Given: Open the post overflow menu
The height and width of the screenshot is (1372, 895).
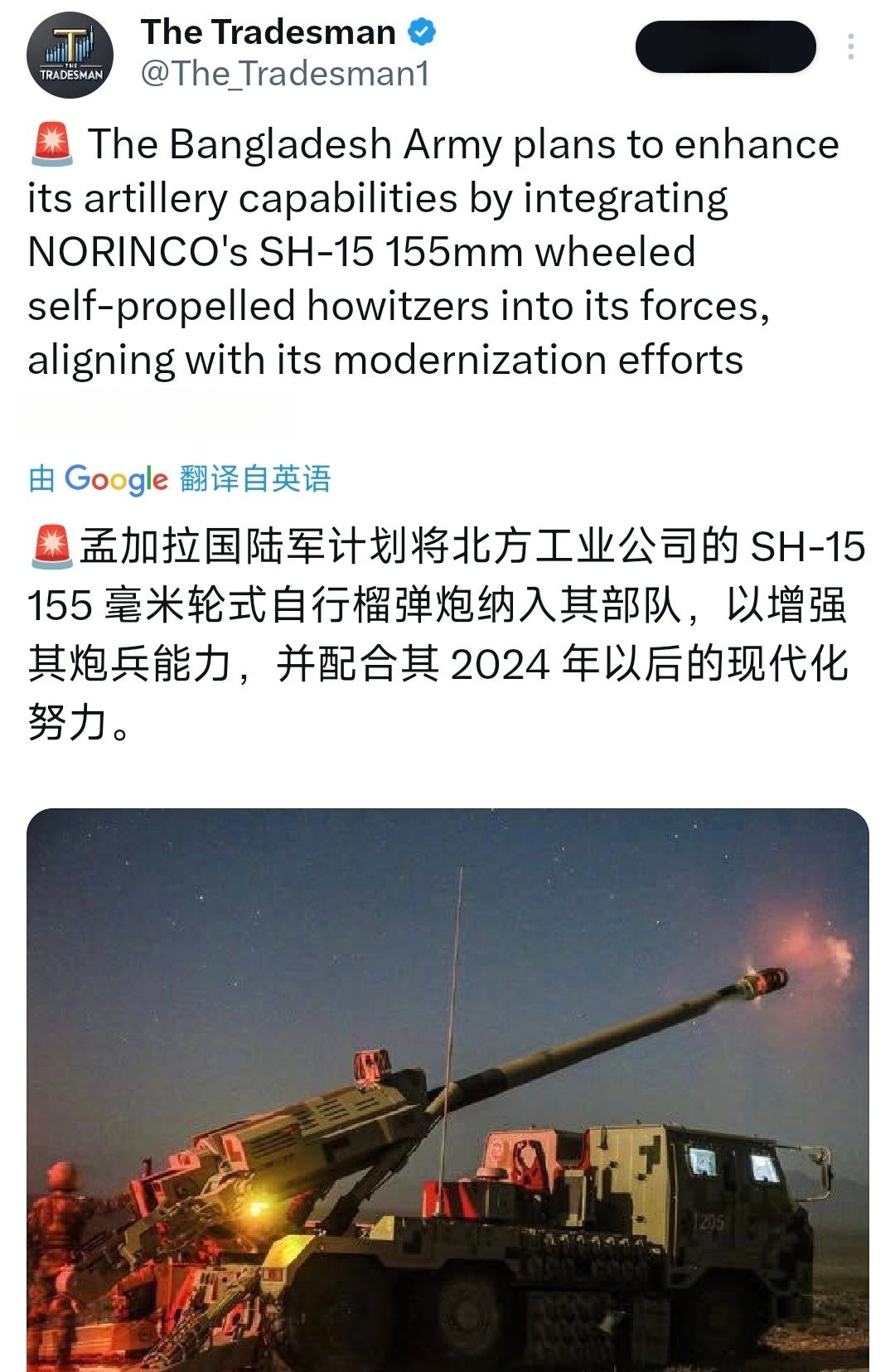Looking at the screenshot, I should pyautogui.click(x=850, y=47).
